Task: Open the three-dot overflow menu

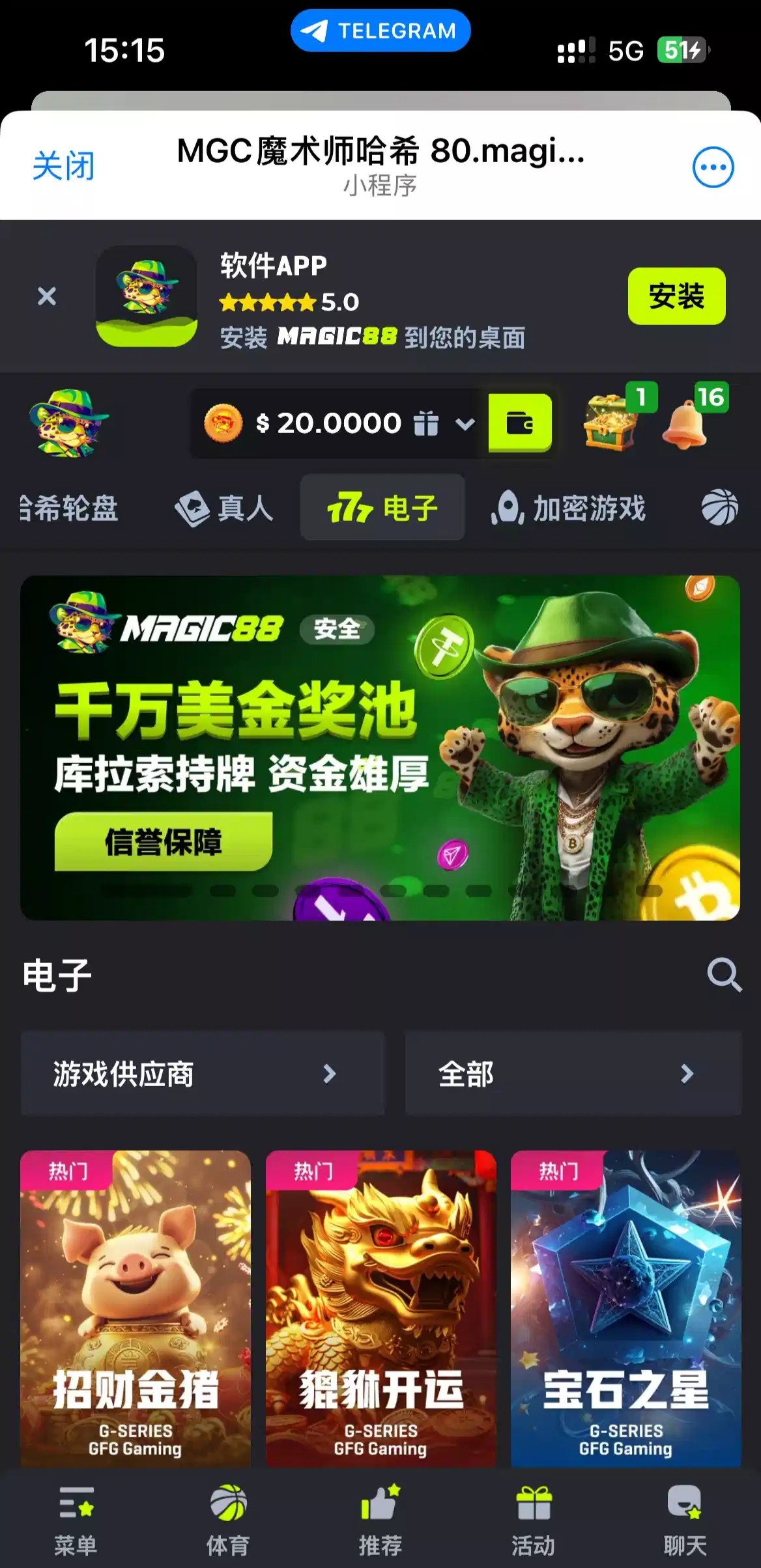Action: (713, 168)
